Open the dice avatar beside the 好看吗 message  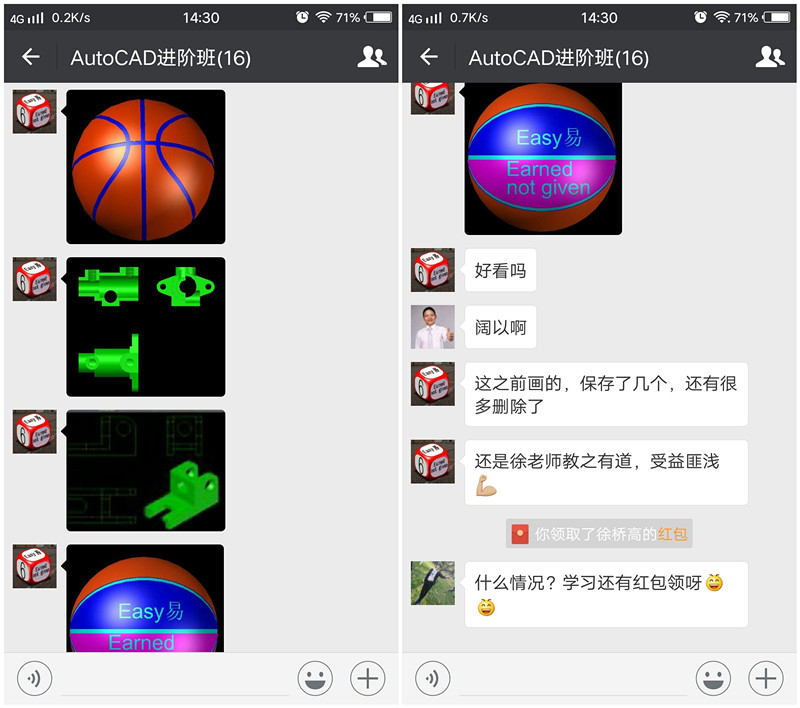point(433,270)
